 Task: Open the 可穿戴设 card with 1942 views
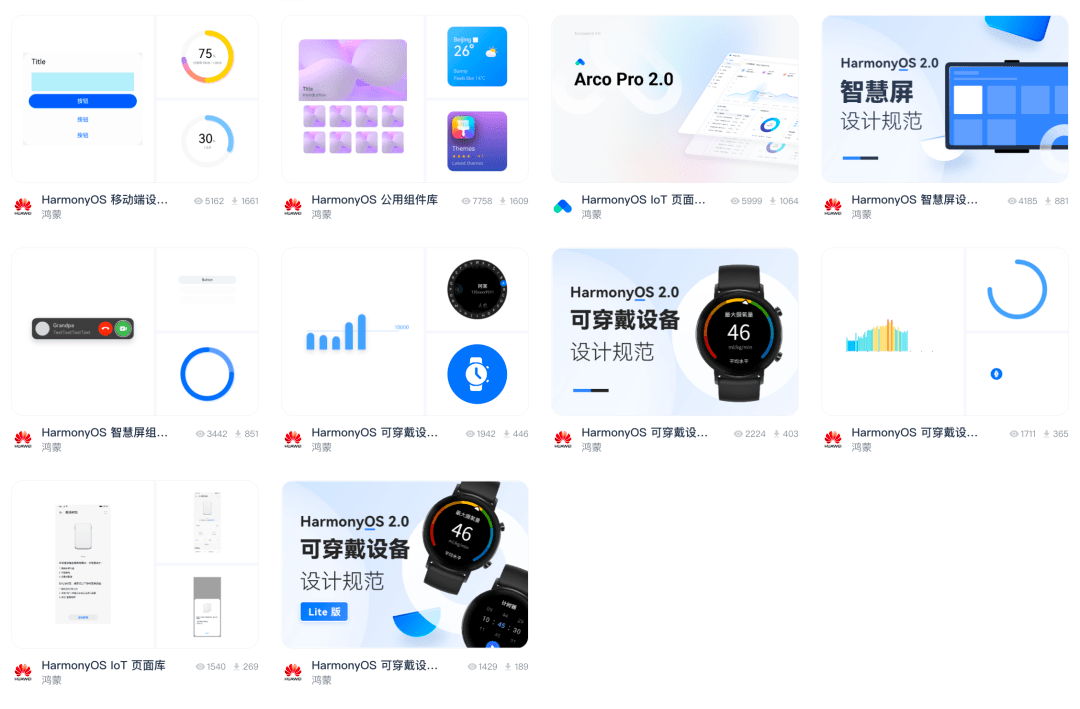[x=404, y=332]
